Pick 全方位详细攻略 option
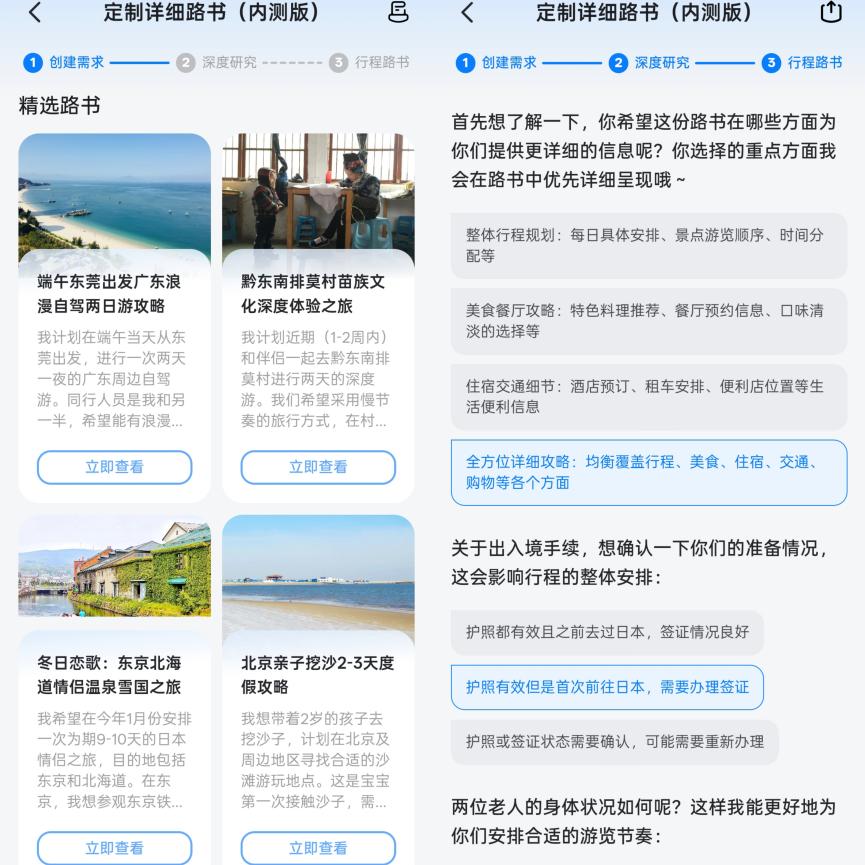Image resolution: width=865 pixels, height=865 pixels. [648, 472]
